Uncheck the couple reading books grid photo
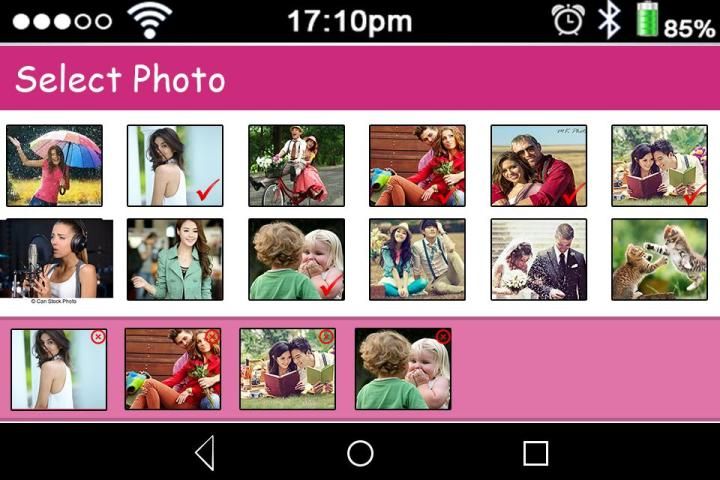 pos(659,165)
